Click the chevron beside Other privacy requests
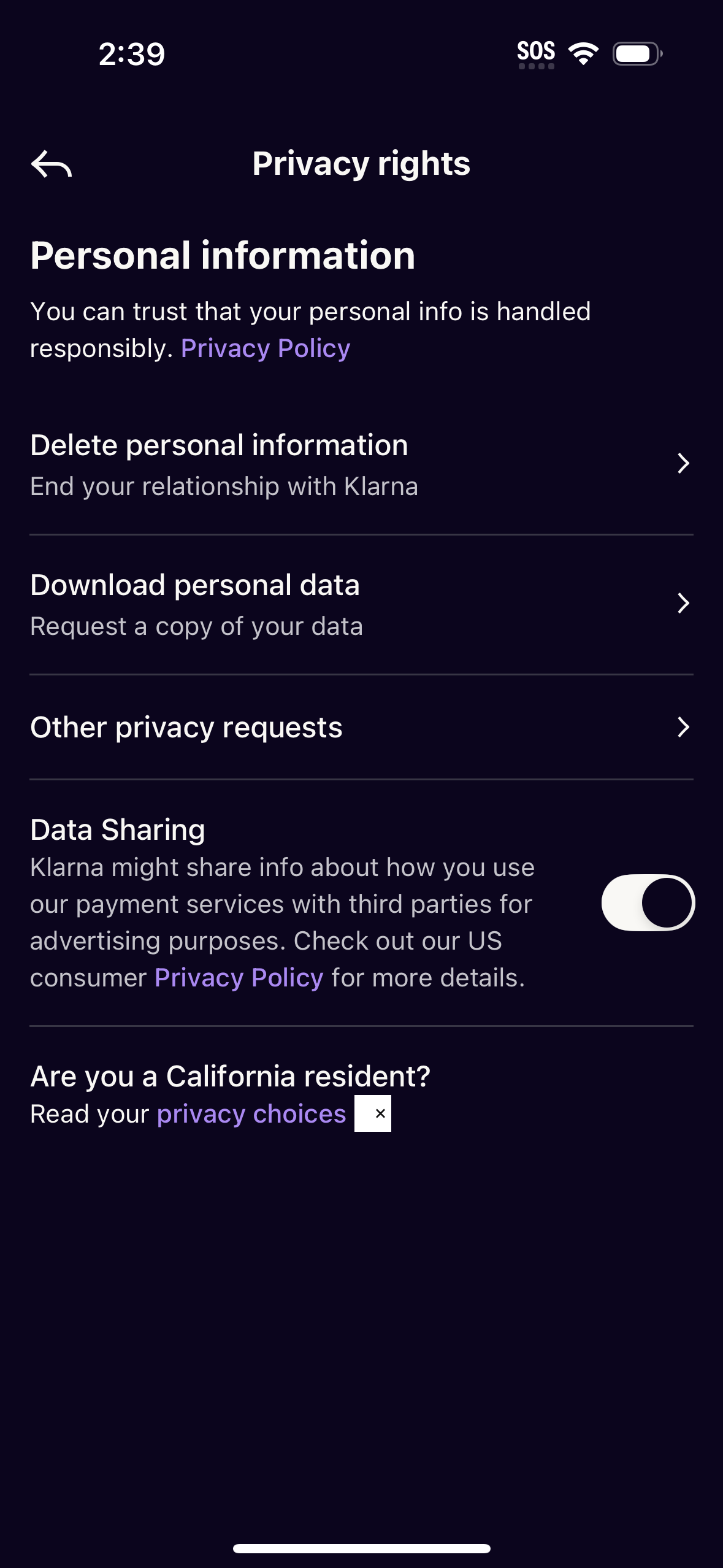 click(683, 728)
